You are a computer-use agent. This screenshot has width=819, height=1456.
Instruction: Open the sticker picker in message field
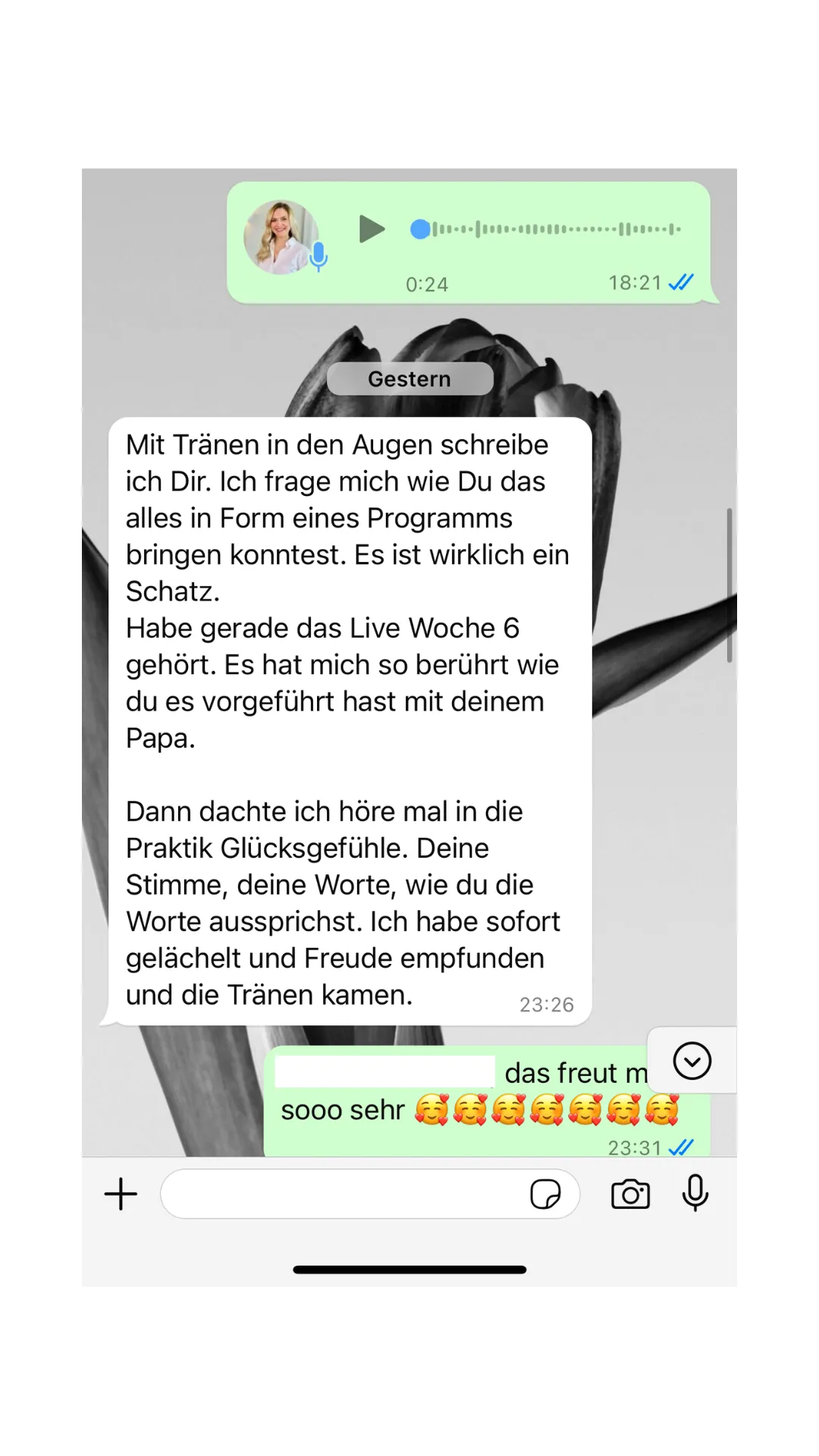[x=545, y=1194]
